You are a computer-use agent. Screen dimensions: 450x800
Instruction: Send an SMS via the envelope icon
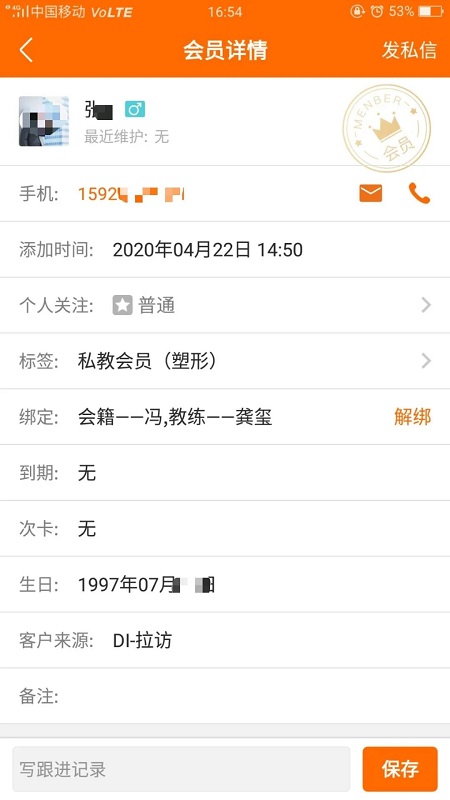pos(370,193)
